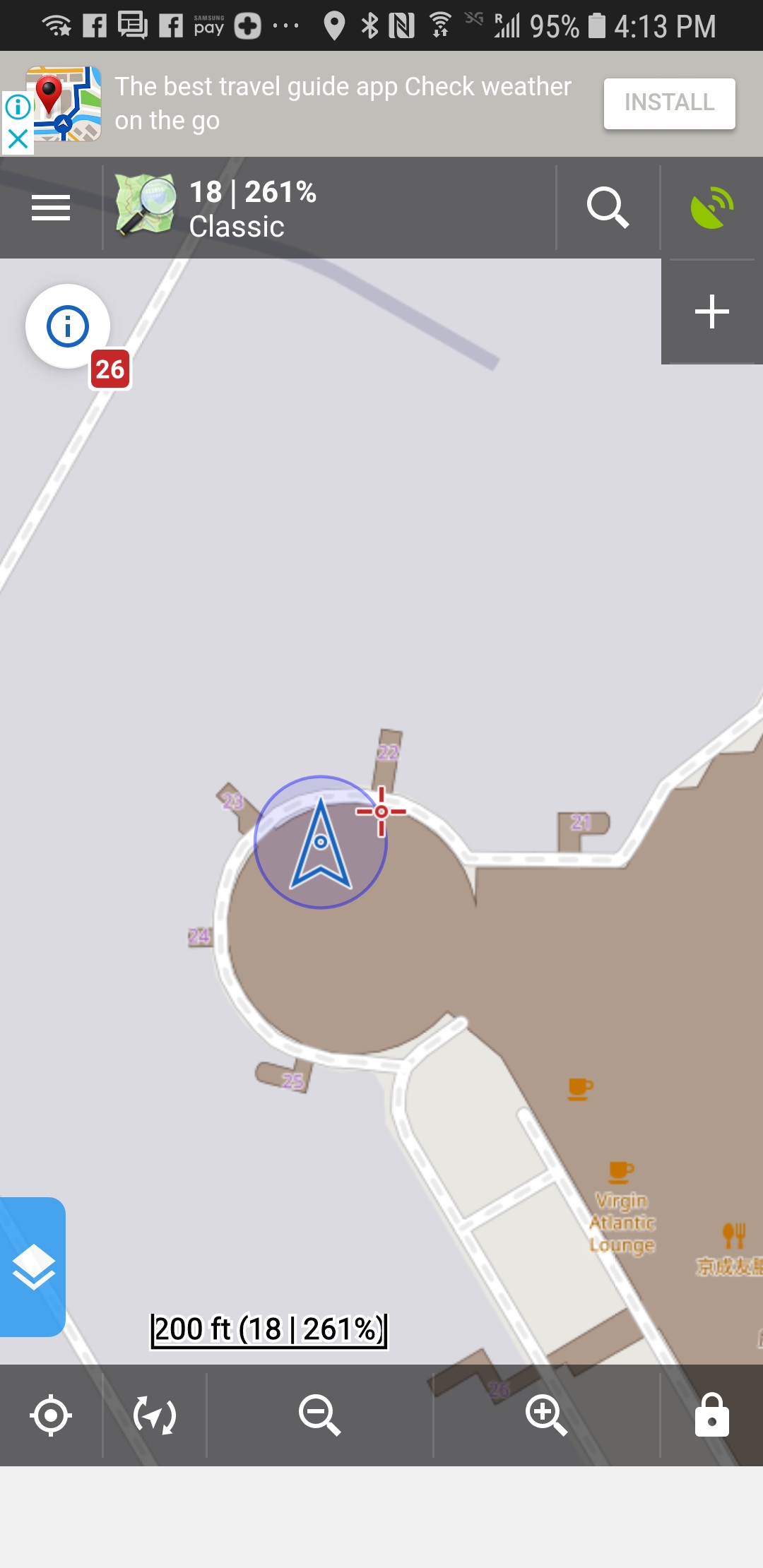Open ad info icon
This screenshot has width=763, height=1568.
18,107
